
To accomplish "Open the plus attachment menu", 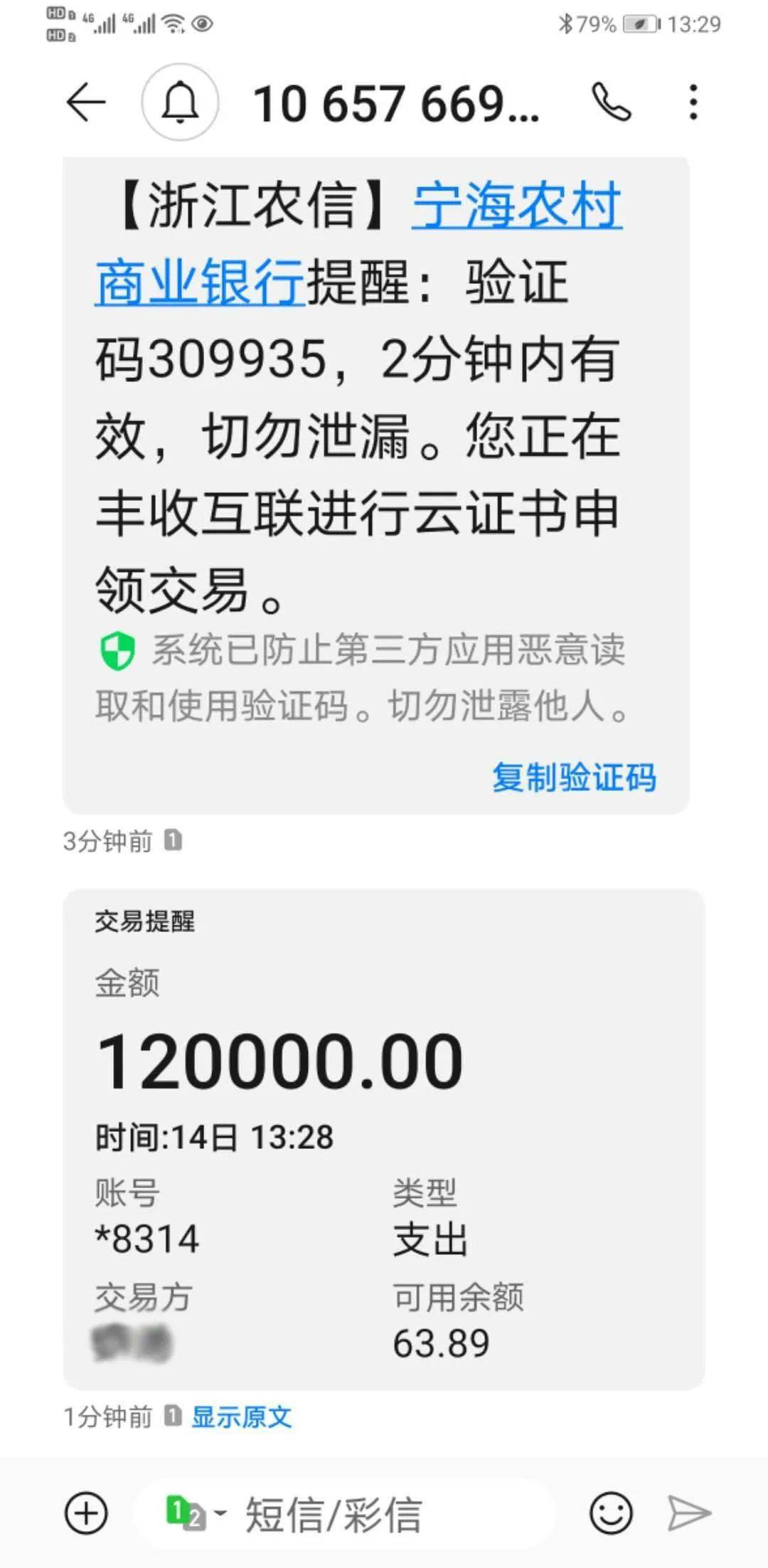I will click(86, 1513).
